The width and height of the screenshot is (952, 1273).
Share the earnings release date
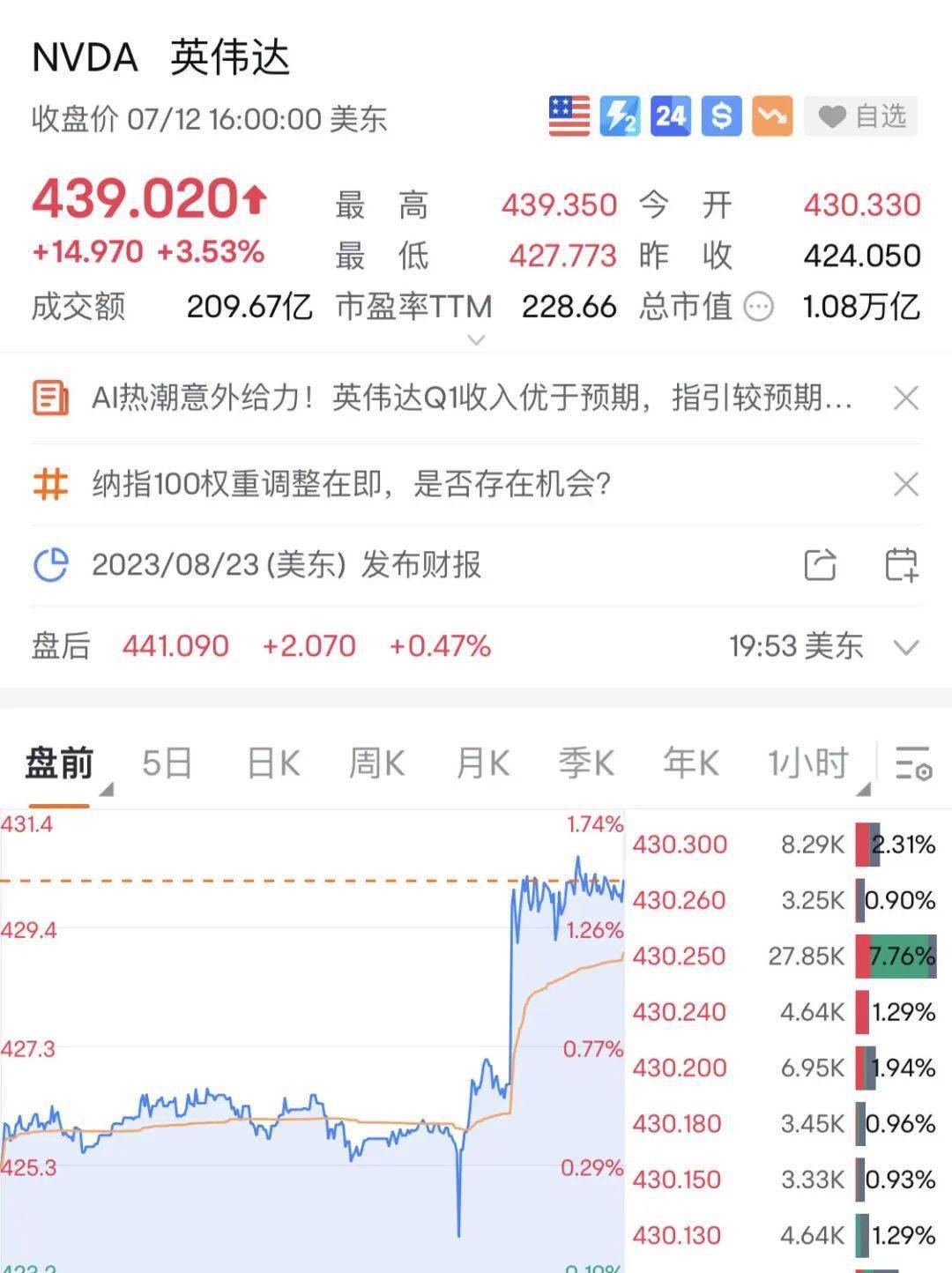click(x=820, y=565)
